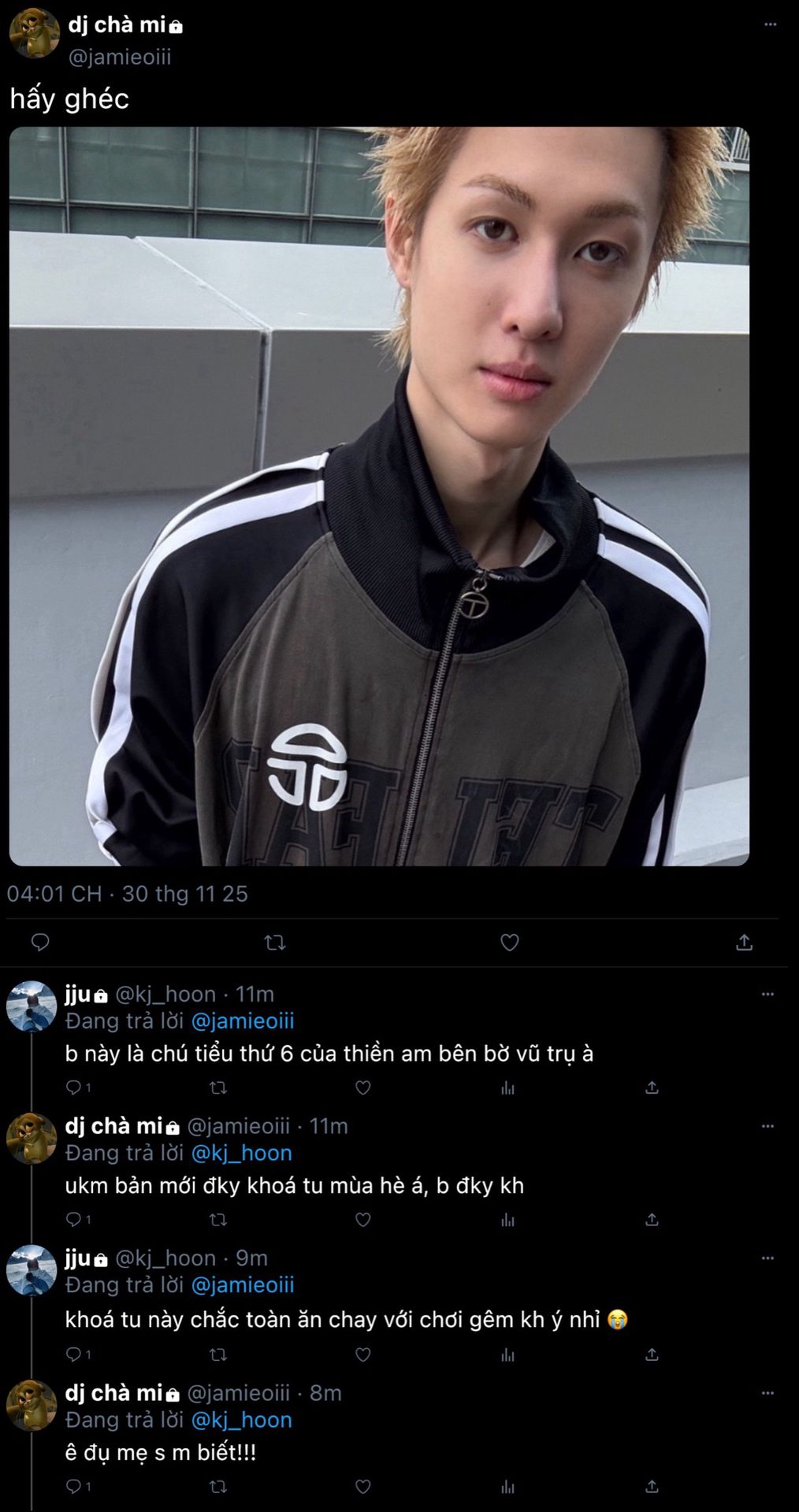Reply to the 'ê đụ mẹ s m biết' tweet
Image resolution: width=799 pixels, height=1512 pixels.
point(74,1487)
